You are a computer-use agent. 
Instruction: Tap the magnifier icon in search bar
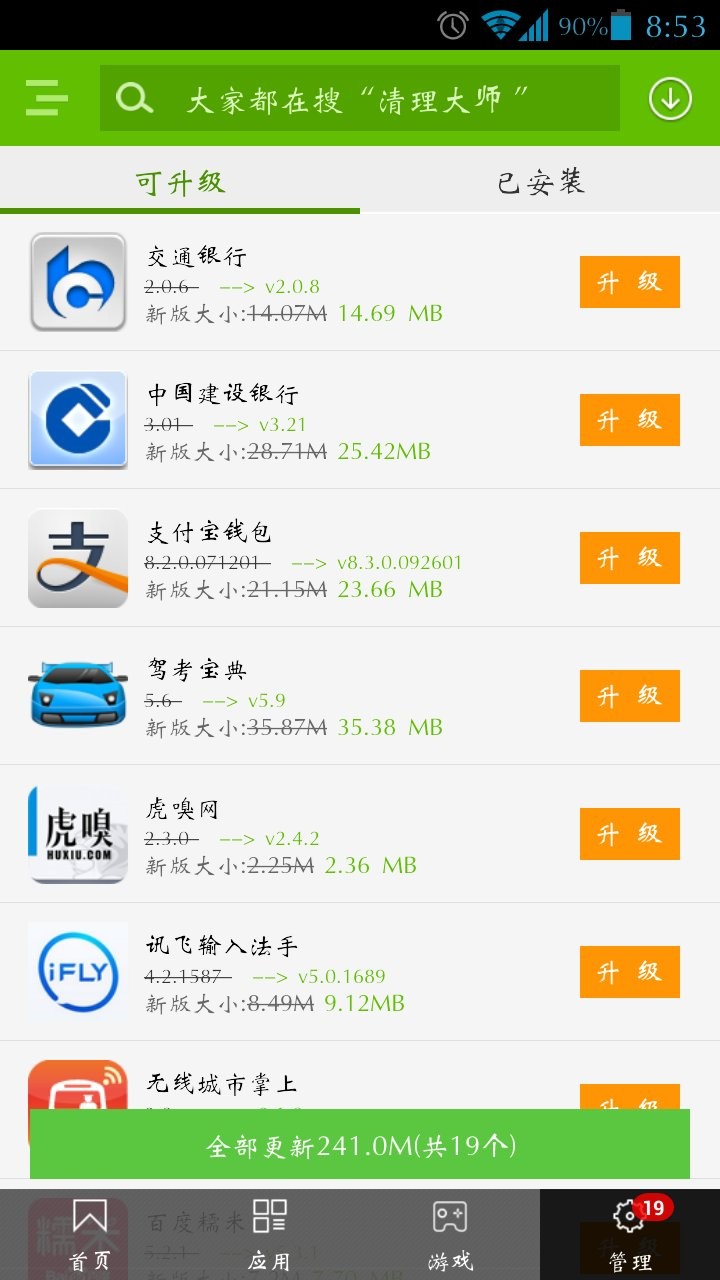tap(134, 99)
